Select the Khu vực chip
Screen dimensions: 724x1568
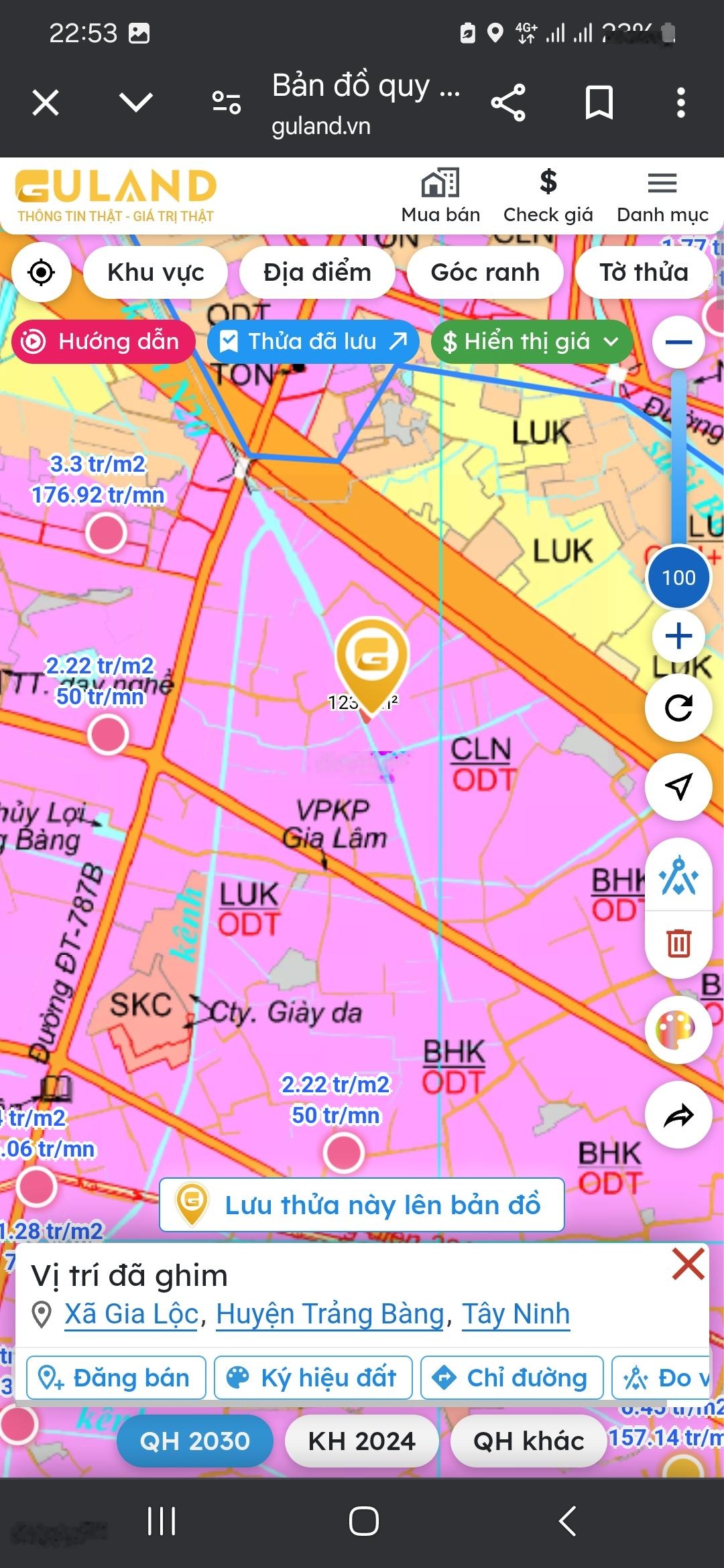(156, 273)
